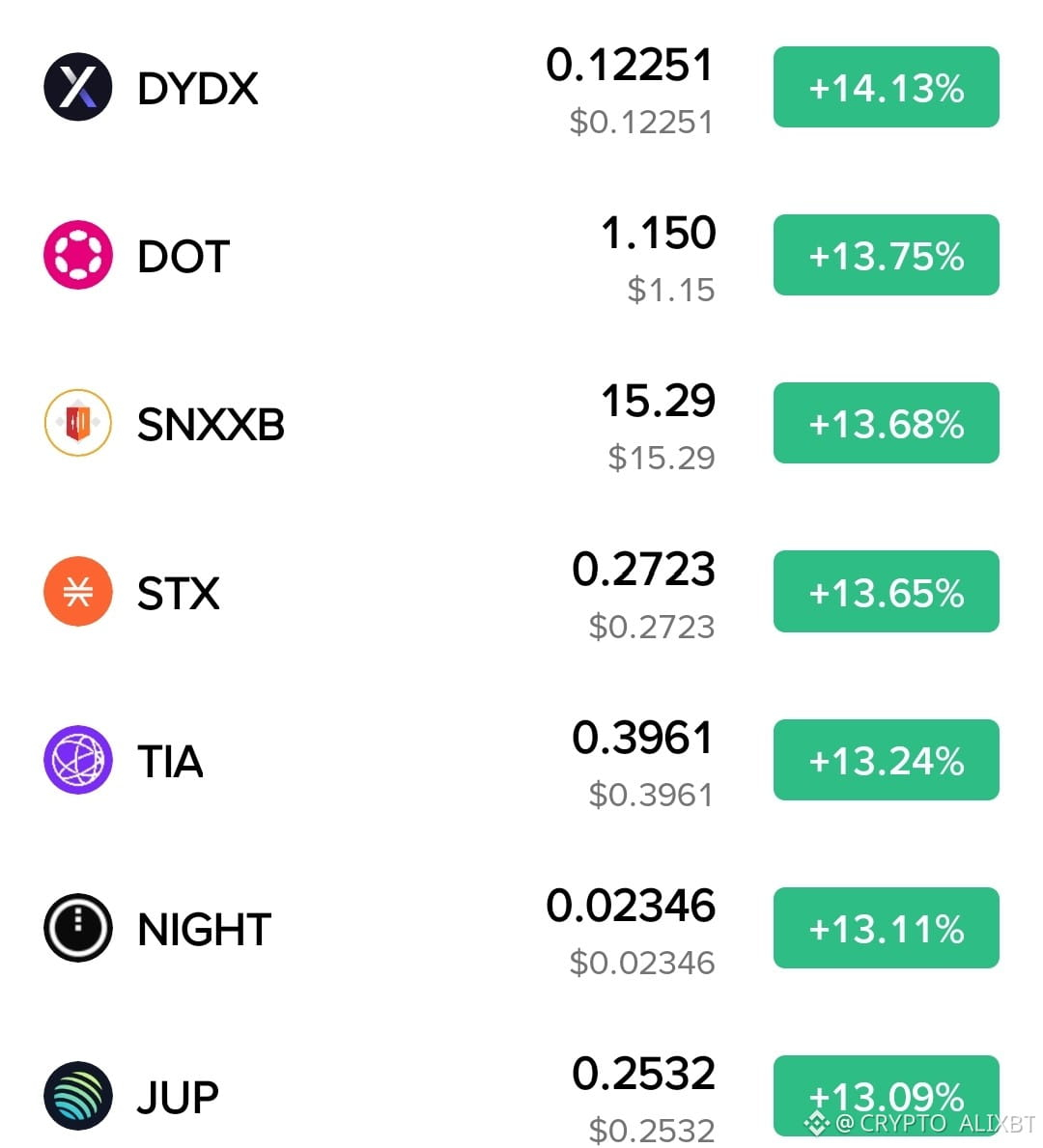Select the NIGHT token row

click(521, 928)
